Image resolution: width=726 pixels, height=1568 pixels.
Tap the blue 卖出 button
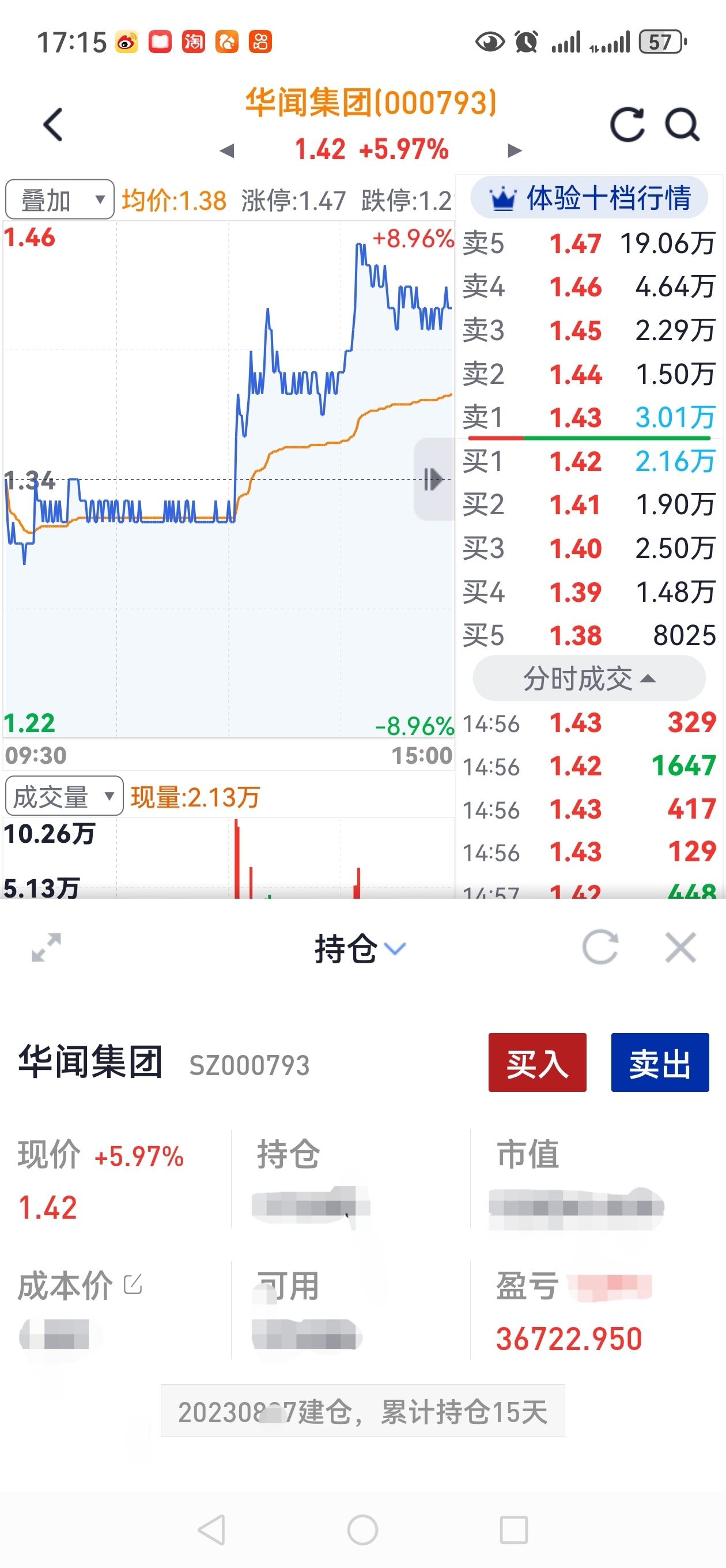click(x=660, y=1062)
